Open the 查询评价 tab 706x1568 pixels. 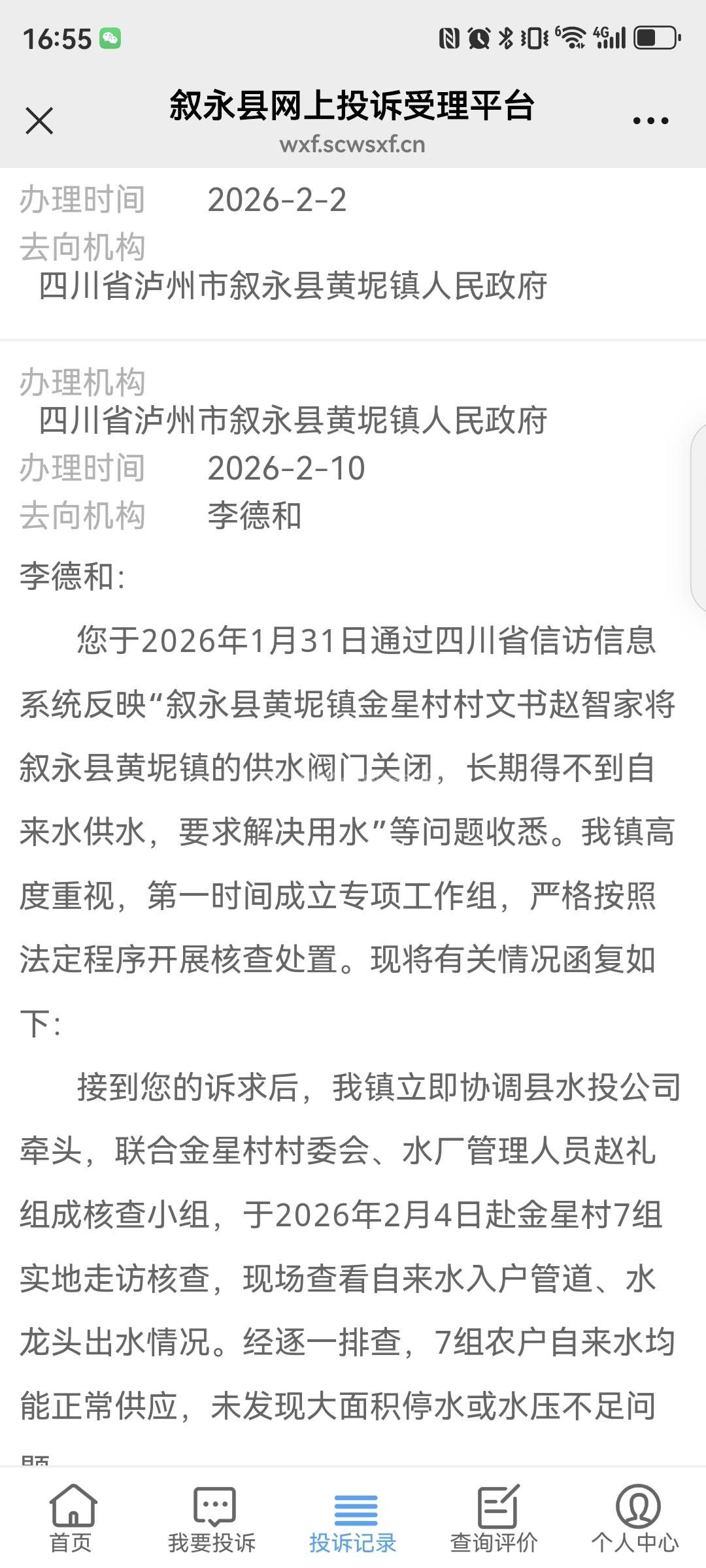point(494,1518)
